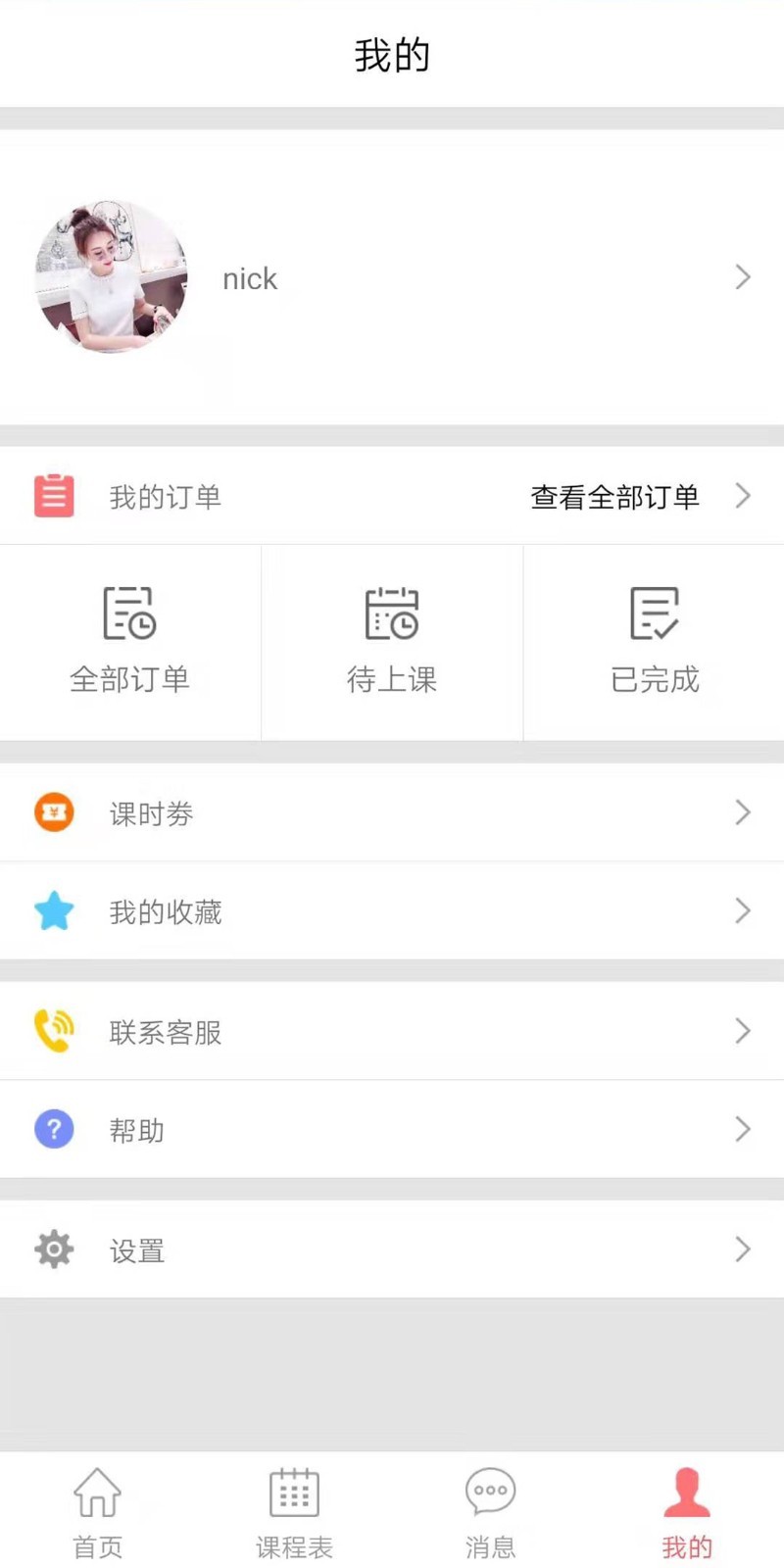Viewport: 784px width, 1568px height.
Task: Switch to the 消息 messages tab
Action: [490, 1512]
